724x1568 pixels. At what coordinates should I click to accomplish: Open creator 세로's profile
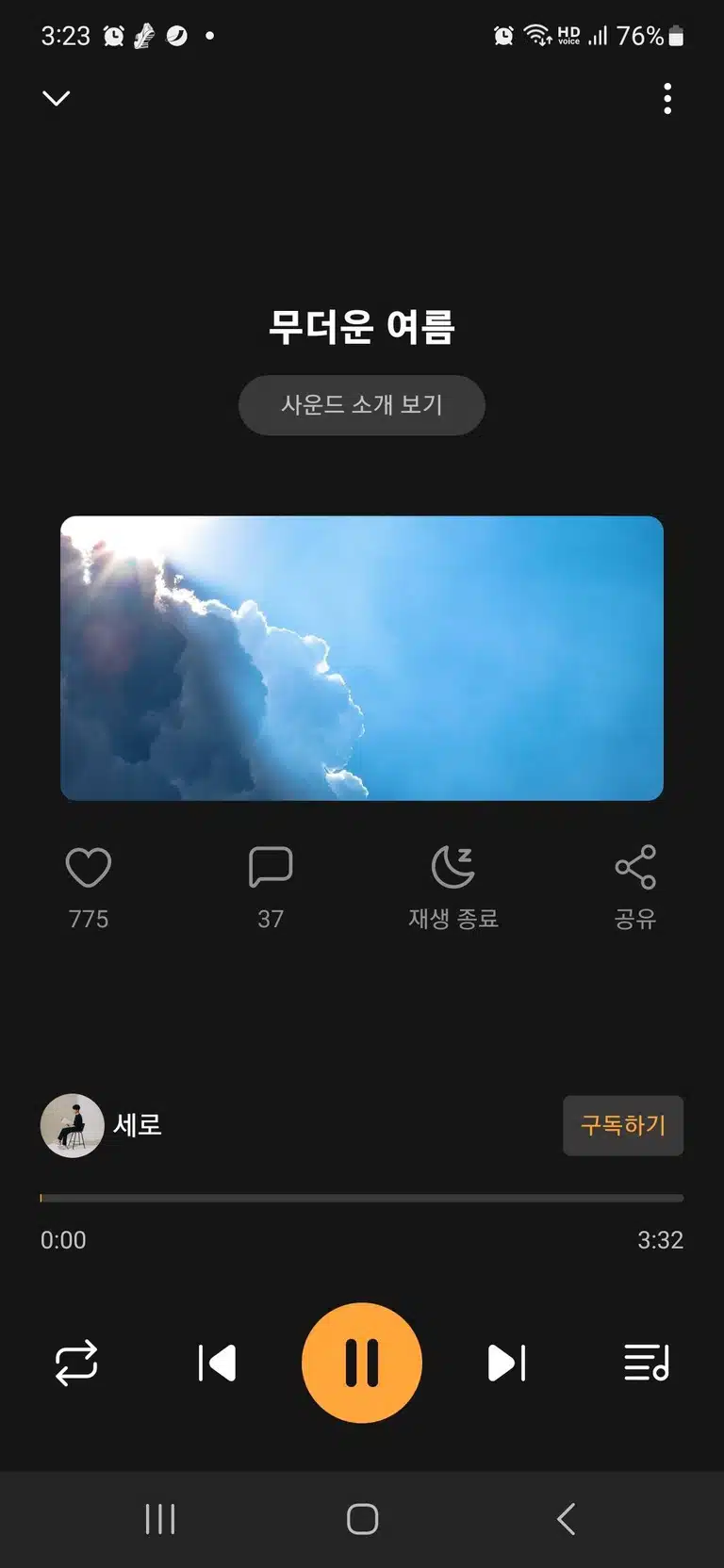pyautogui.click(x=102, y=1125)
